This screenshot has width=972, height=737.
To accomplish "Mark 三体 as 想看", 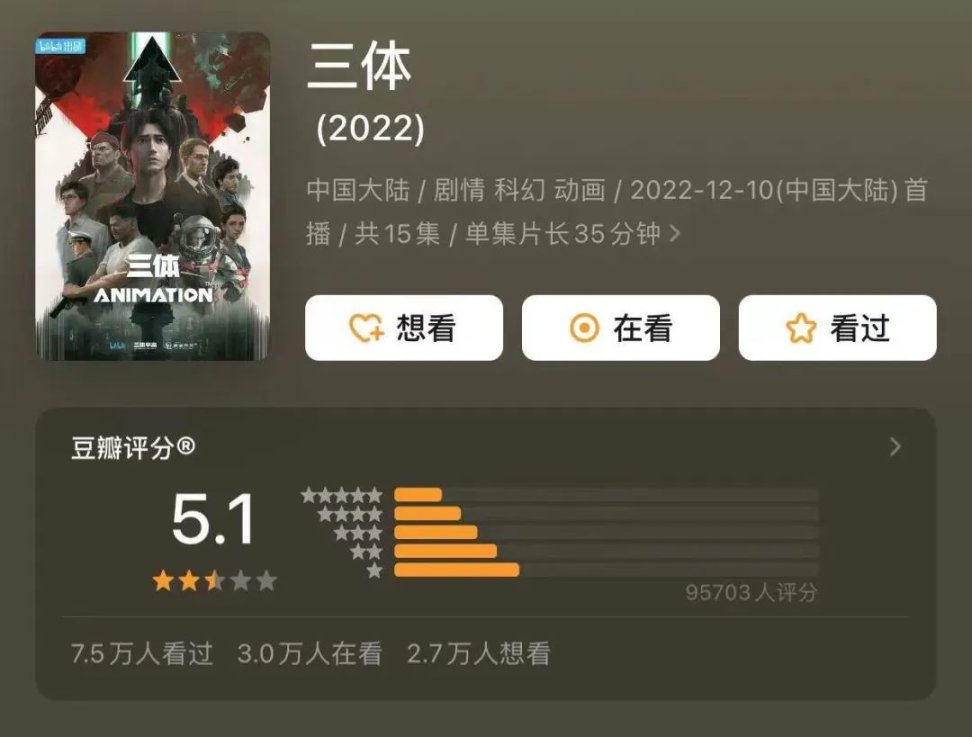I will pos(403,328).
